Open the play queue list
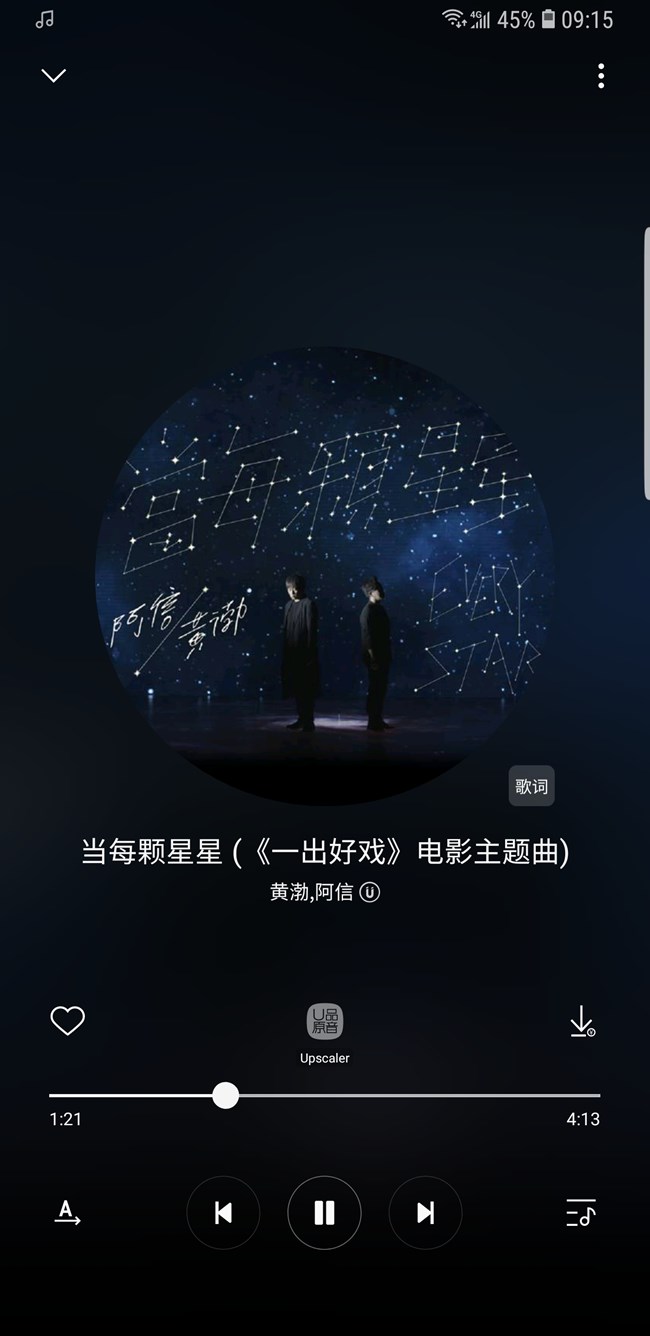The width and height of the screenshot is (650, 1336). click(580, 1213)
